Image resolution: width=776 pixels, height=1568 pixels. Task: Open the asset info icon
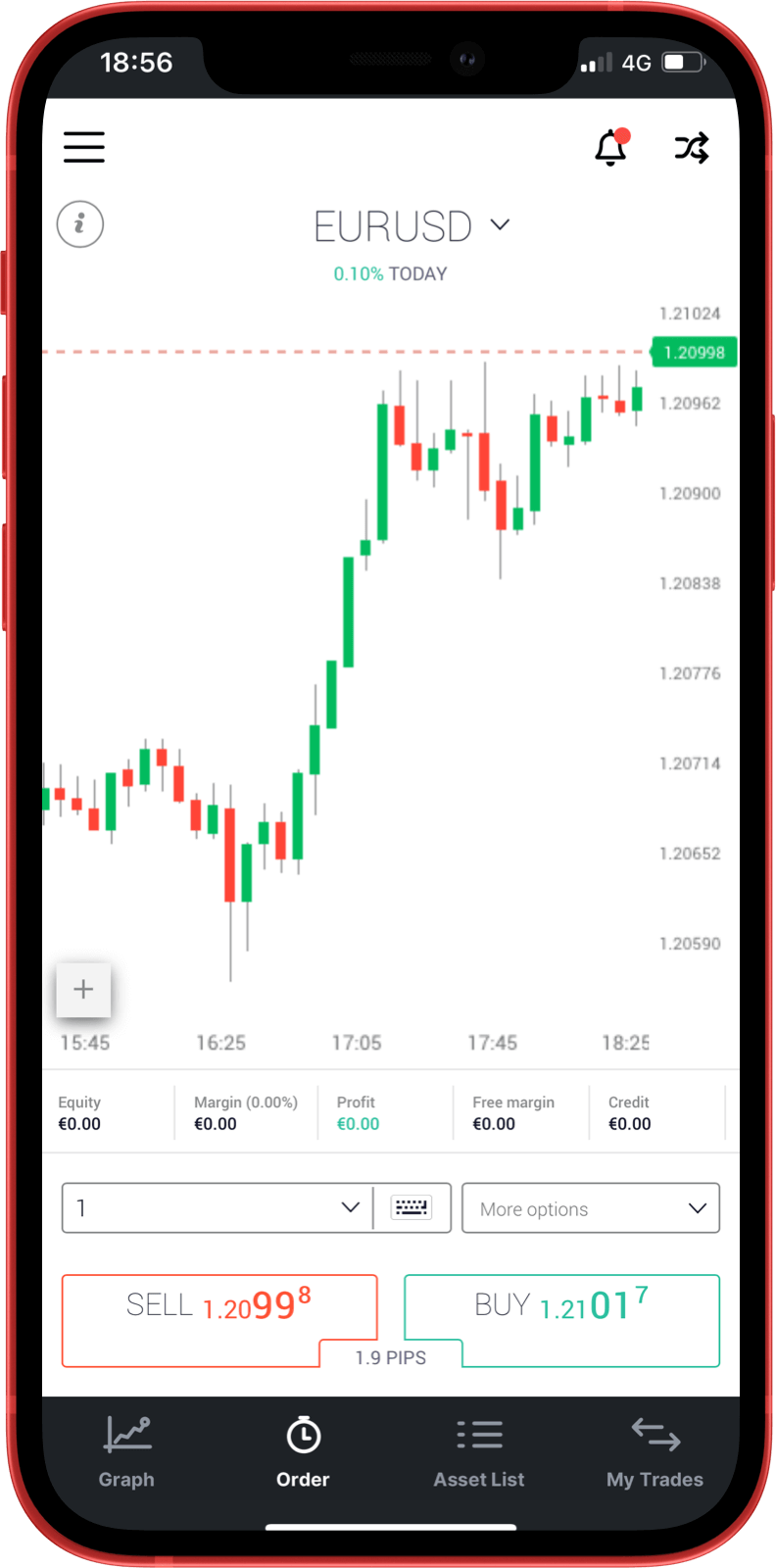point(80,224)
